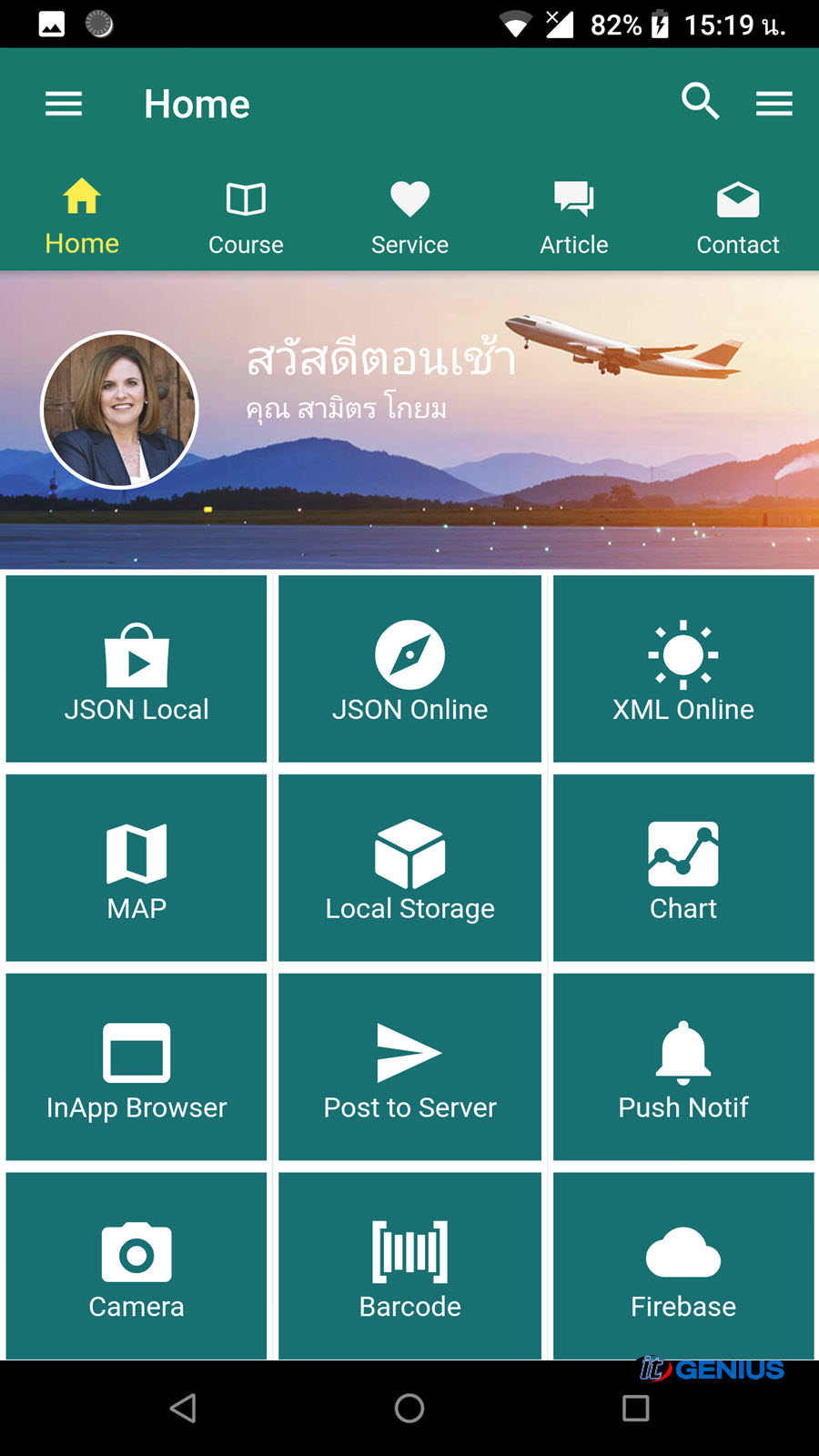This screenshot has width=819, height=1456.
Task: Open the MAP tile
Action: tap(136, 868)
